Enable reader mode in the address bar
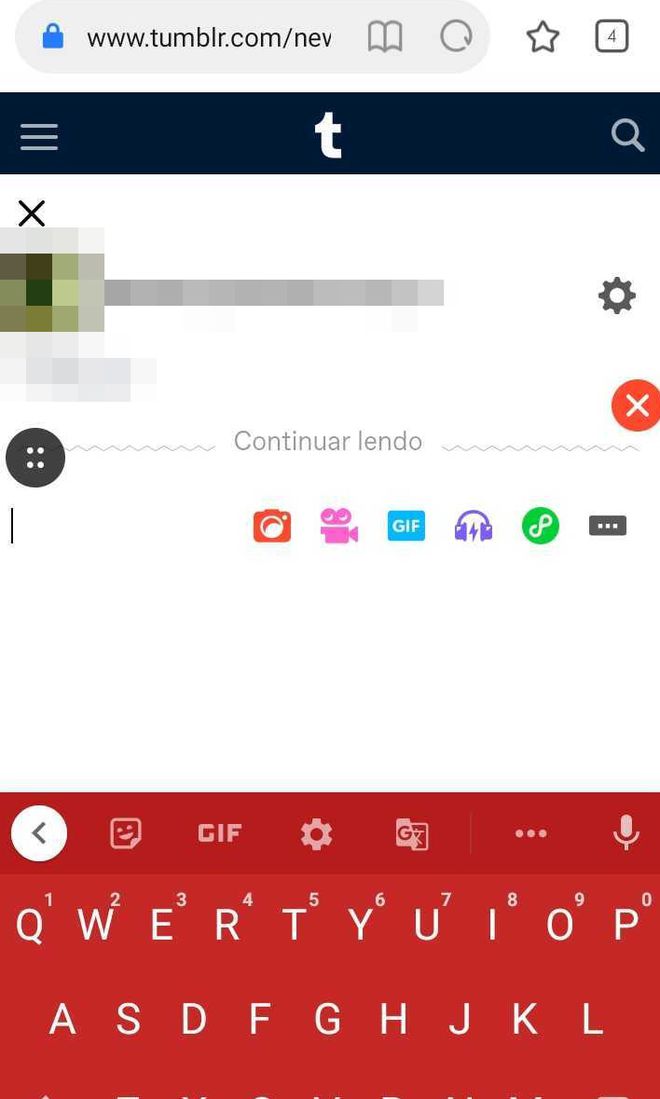The image size is (660, 1099). (385, 38)
